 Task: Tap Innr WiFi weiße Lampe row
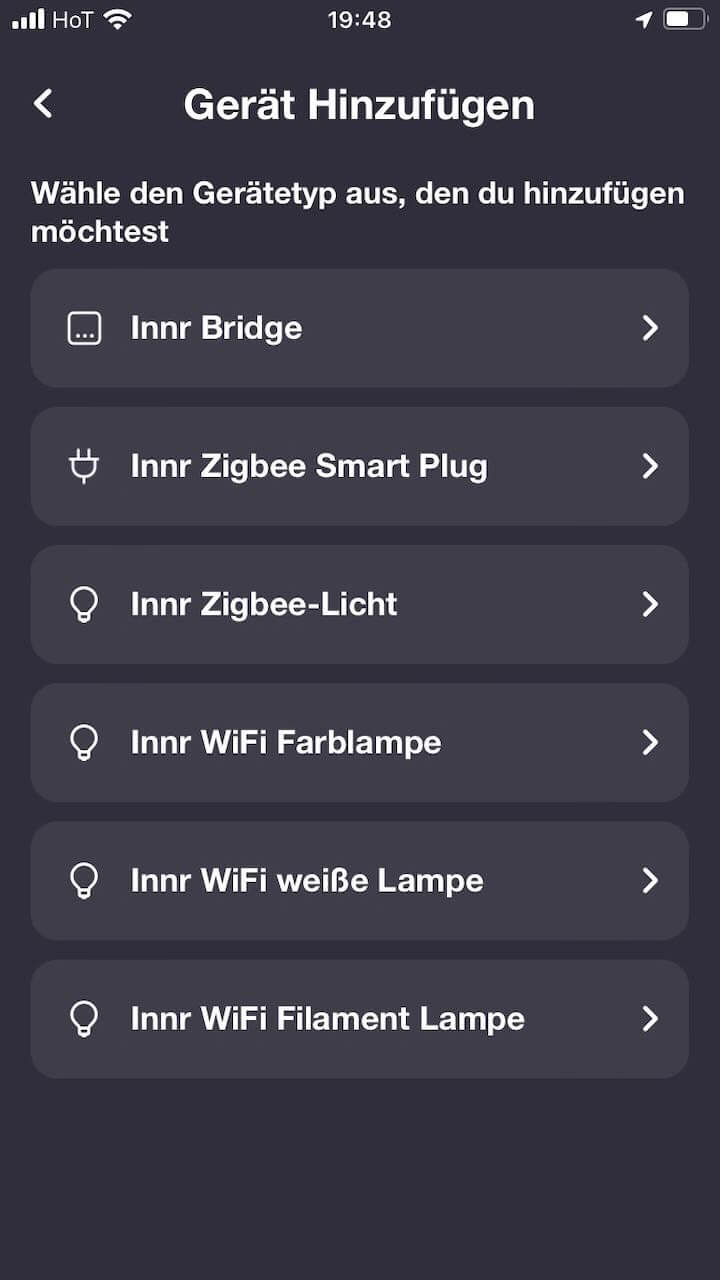[x=360, y=880]
